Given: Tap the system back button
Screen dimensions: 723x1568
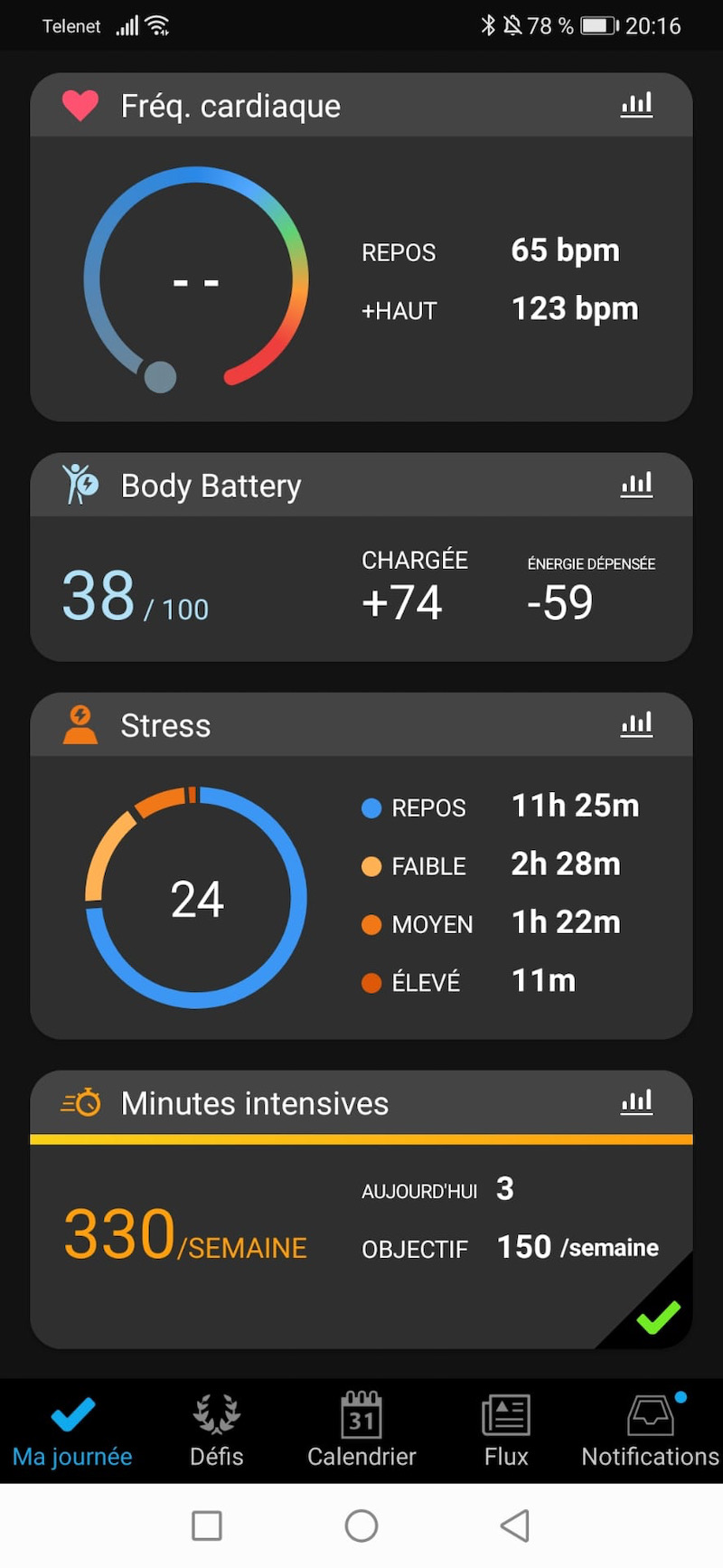Looking at the screenshot, I should (514, 1525).
